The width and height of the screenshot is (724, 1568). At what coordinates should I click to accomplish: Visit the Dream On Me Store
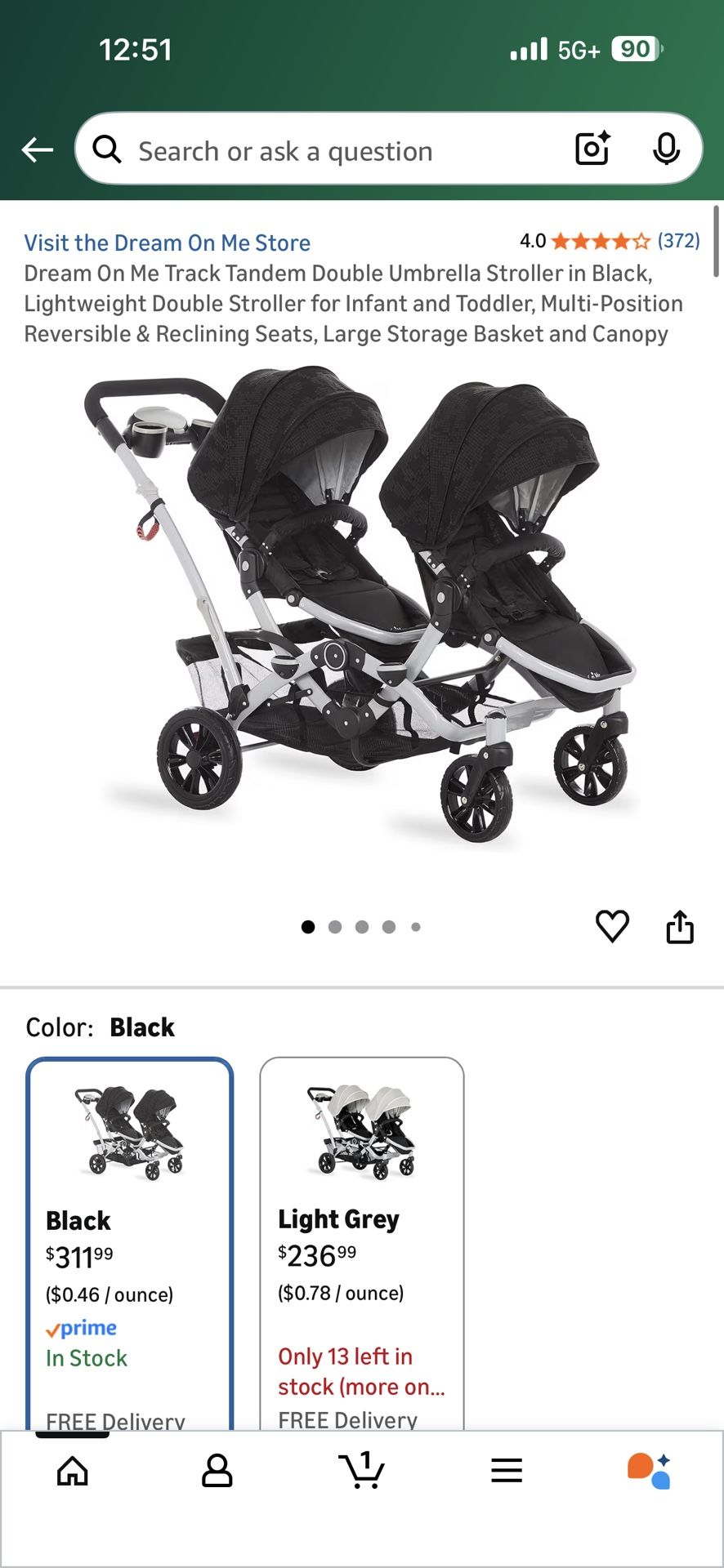167,243
